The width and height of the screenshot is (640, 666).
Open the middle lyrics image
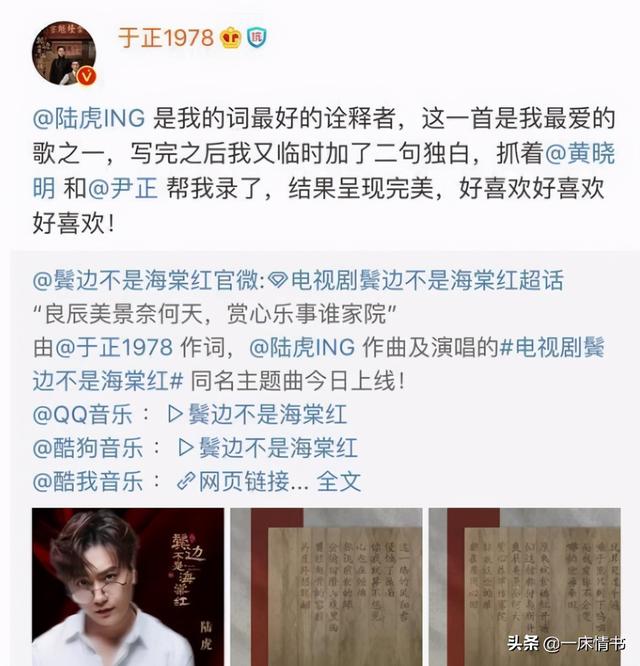click(325, 586)
